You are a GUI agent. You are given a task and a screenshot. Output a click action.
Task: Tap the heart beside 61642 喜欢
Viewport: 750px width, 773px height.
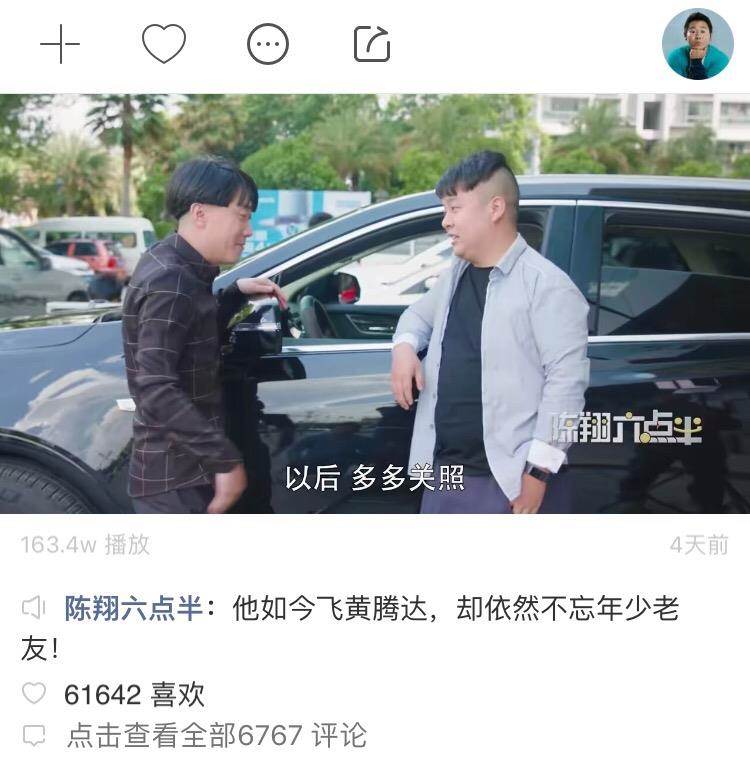(34, 693)
